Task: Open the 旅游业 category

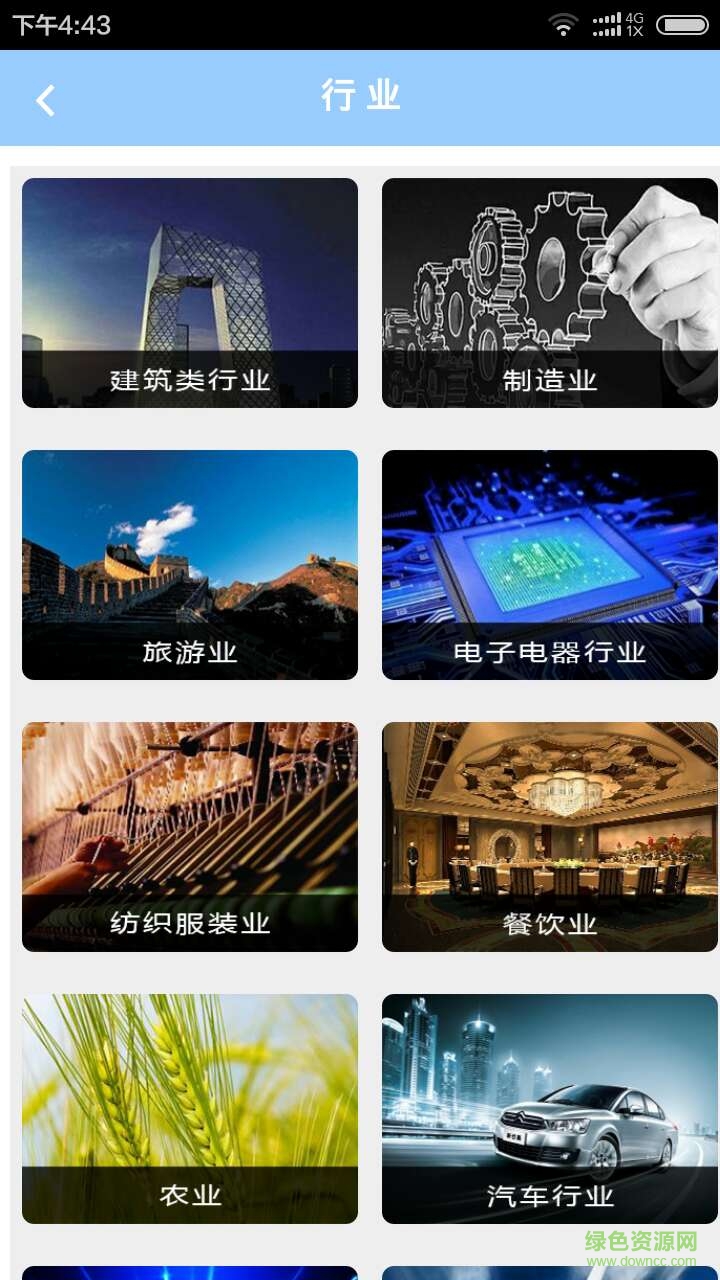Action: click(x=190, y=565)
